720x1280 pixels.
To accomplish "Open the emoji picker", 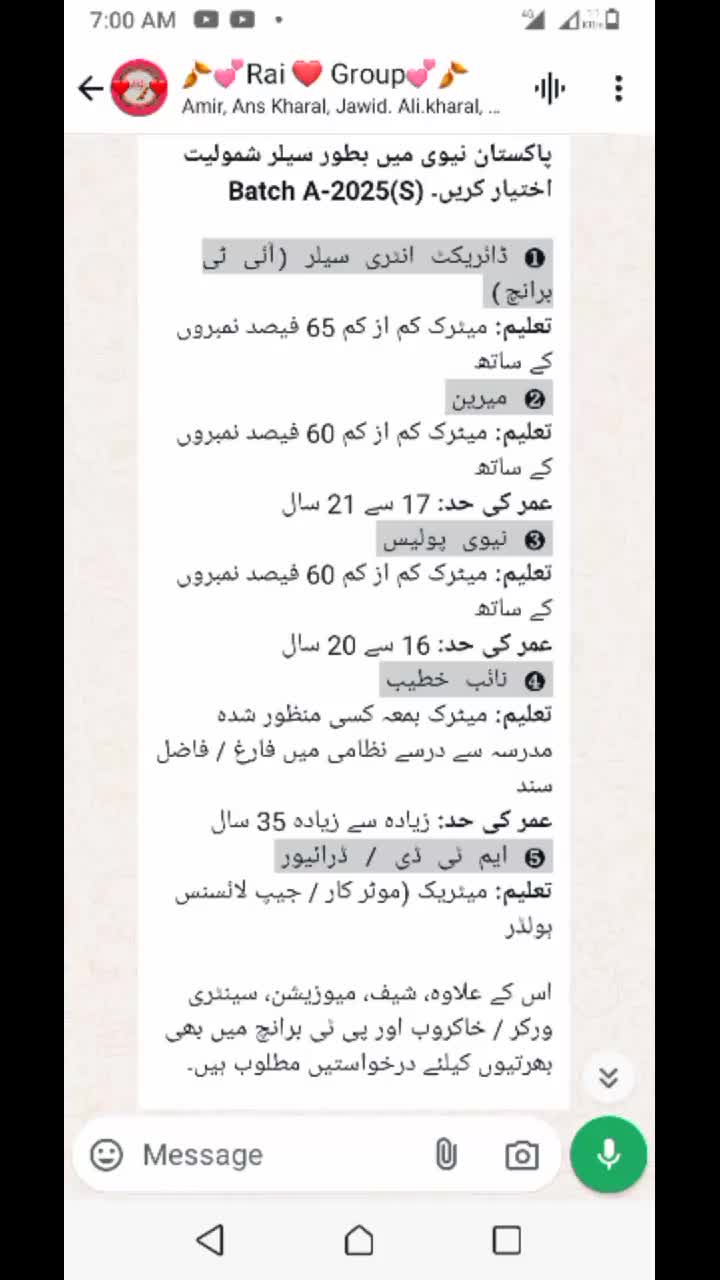I will coord(106,1155).
